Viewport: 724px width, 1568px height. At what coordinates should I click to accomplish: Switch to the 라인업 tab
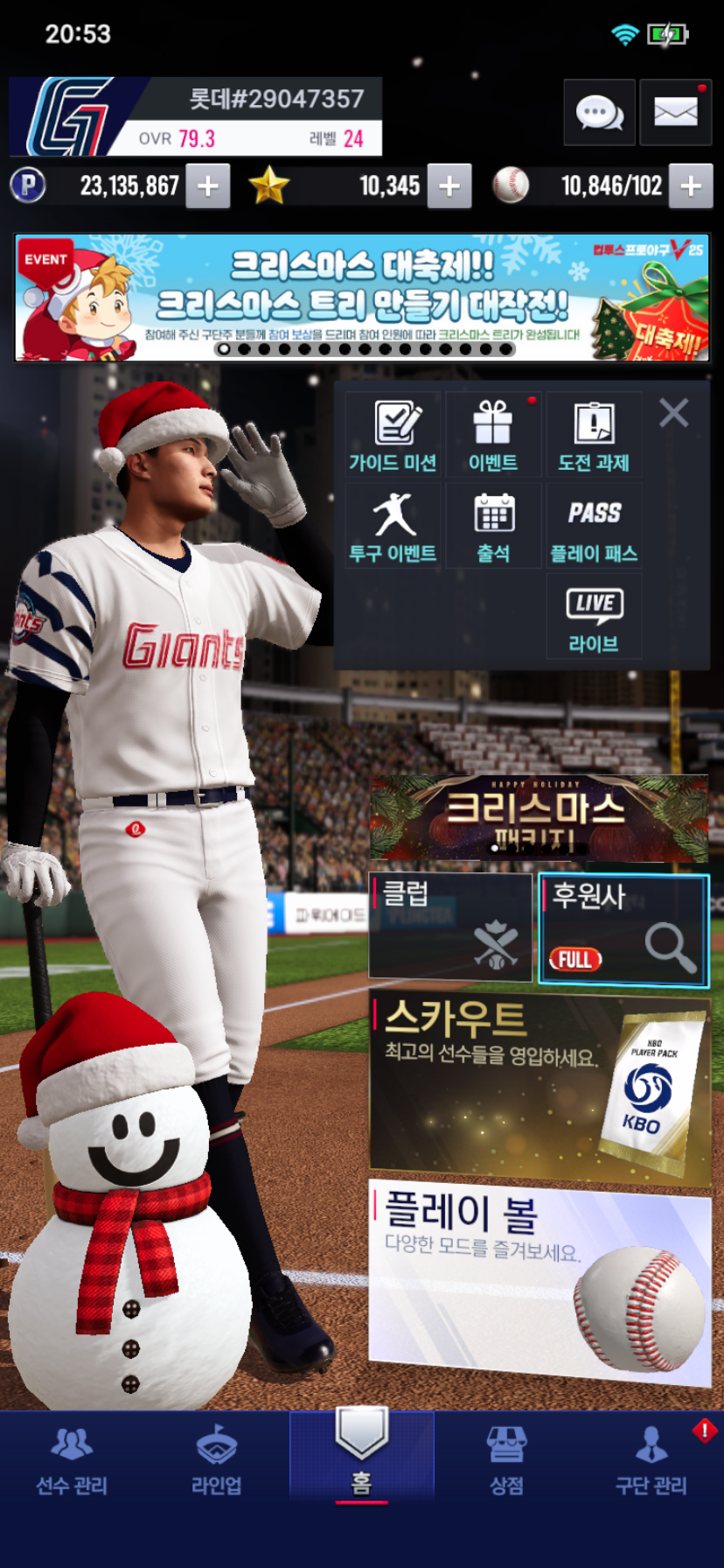(x=216, y=1463)
